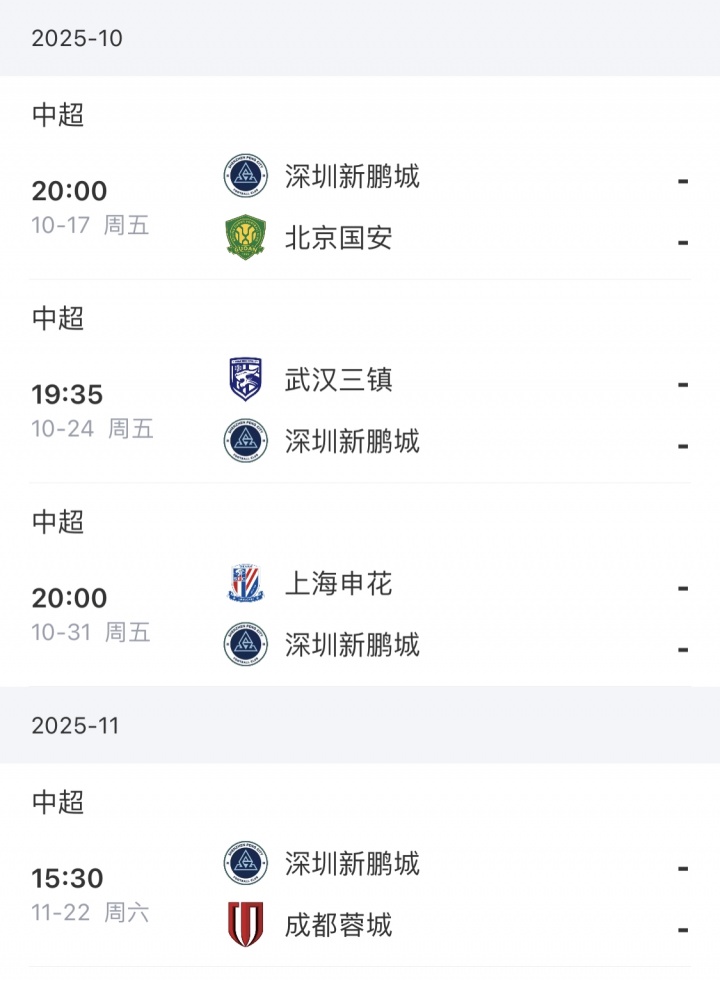Select the 10-31 match with 上海申花
Viewport: 720px width, 981px height.
click(360, 613)
